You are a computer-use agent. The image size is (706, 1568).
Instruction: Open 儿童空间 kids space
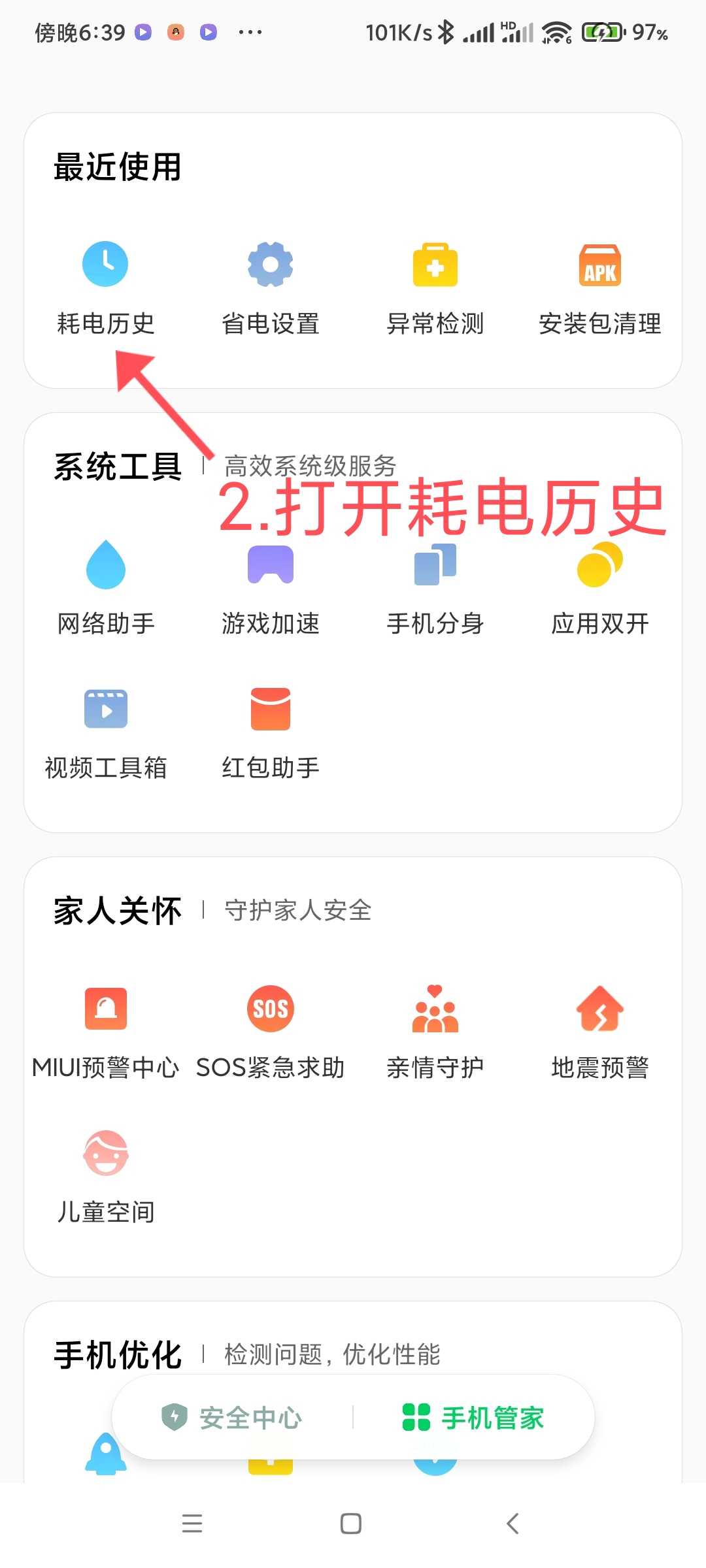[x=105, y=1177]
